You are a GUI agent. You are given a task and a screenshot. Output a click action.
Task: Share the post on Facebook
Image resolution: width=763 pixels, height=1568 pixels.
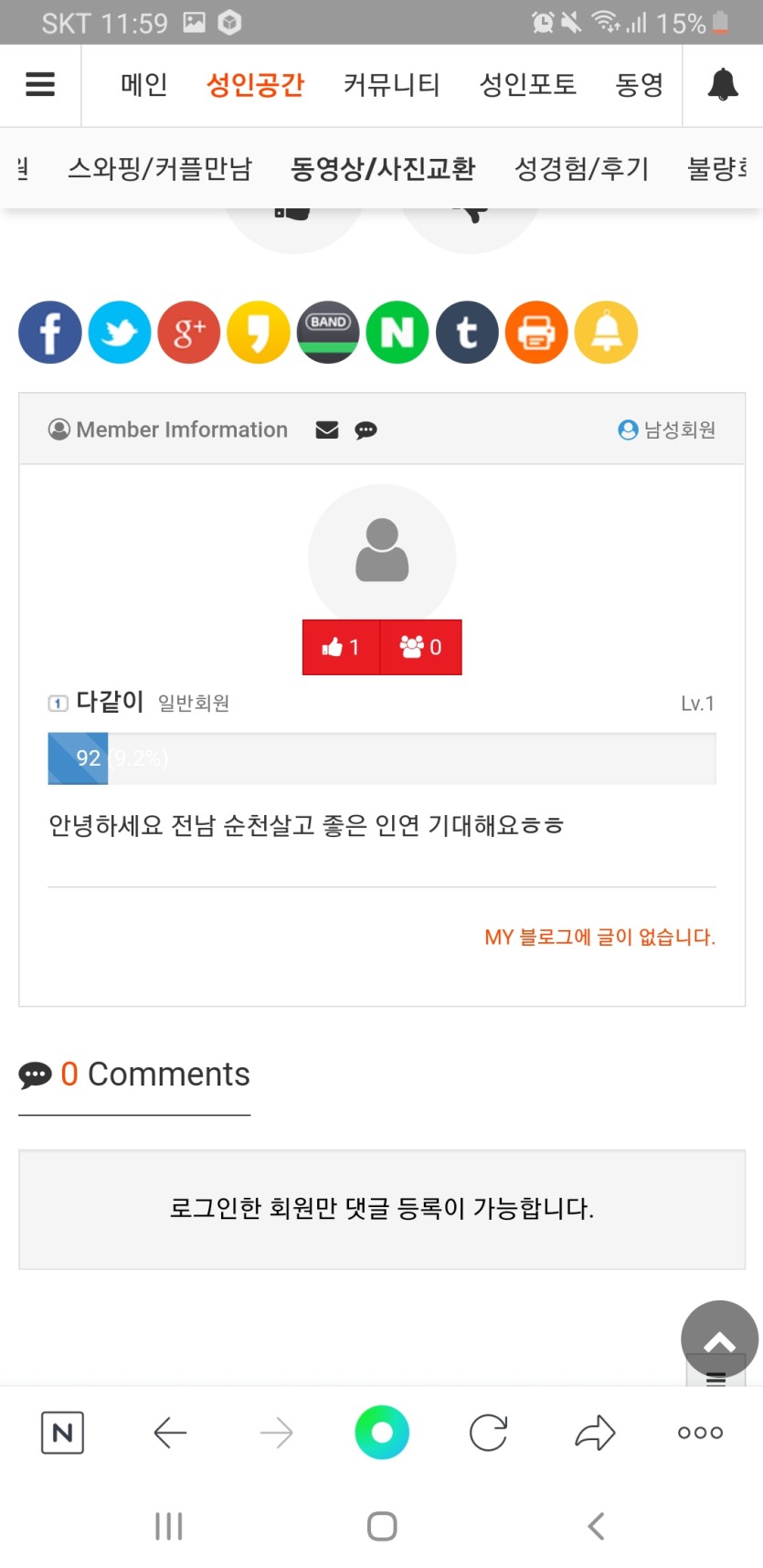(x=50, y=332)
